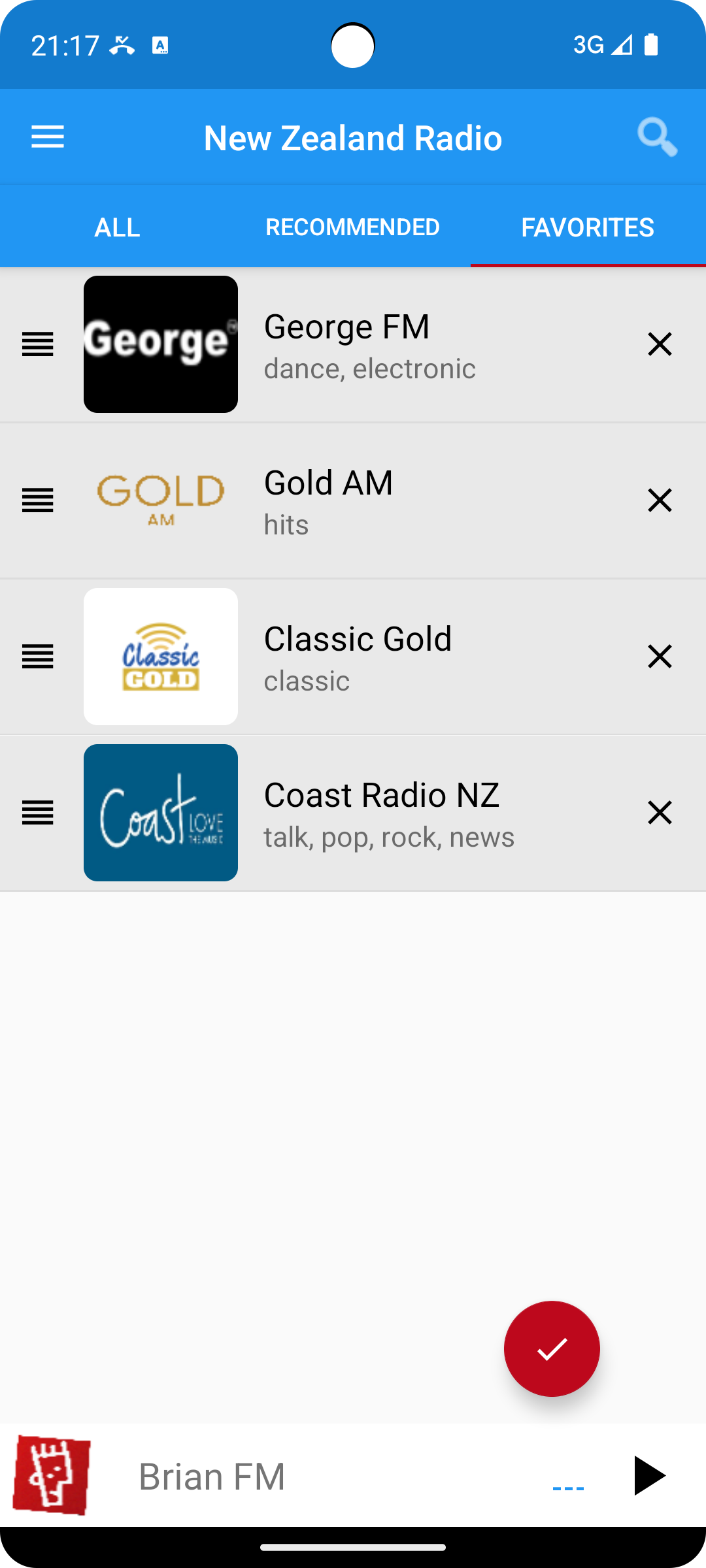Play the George FM station

coord(353,344)
